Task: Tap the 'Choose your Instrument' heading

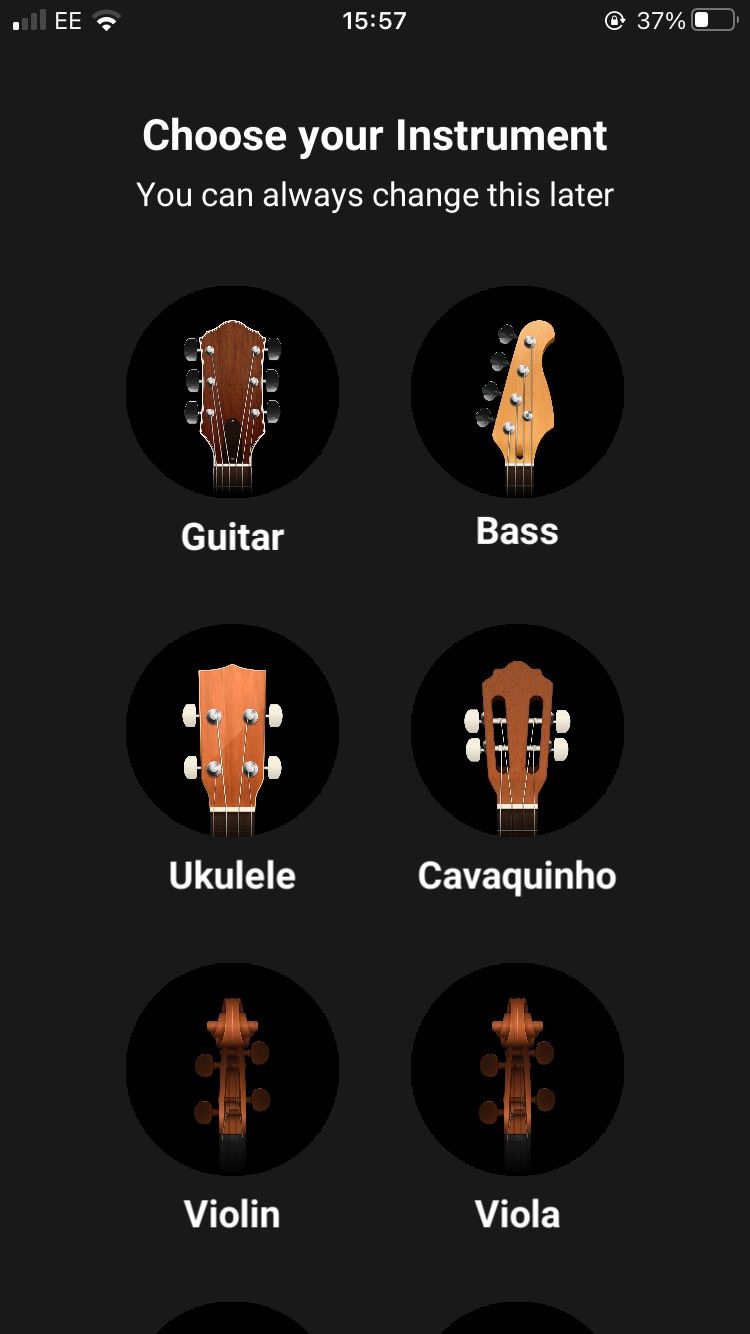Action: click(375, 135)
